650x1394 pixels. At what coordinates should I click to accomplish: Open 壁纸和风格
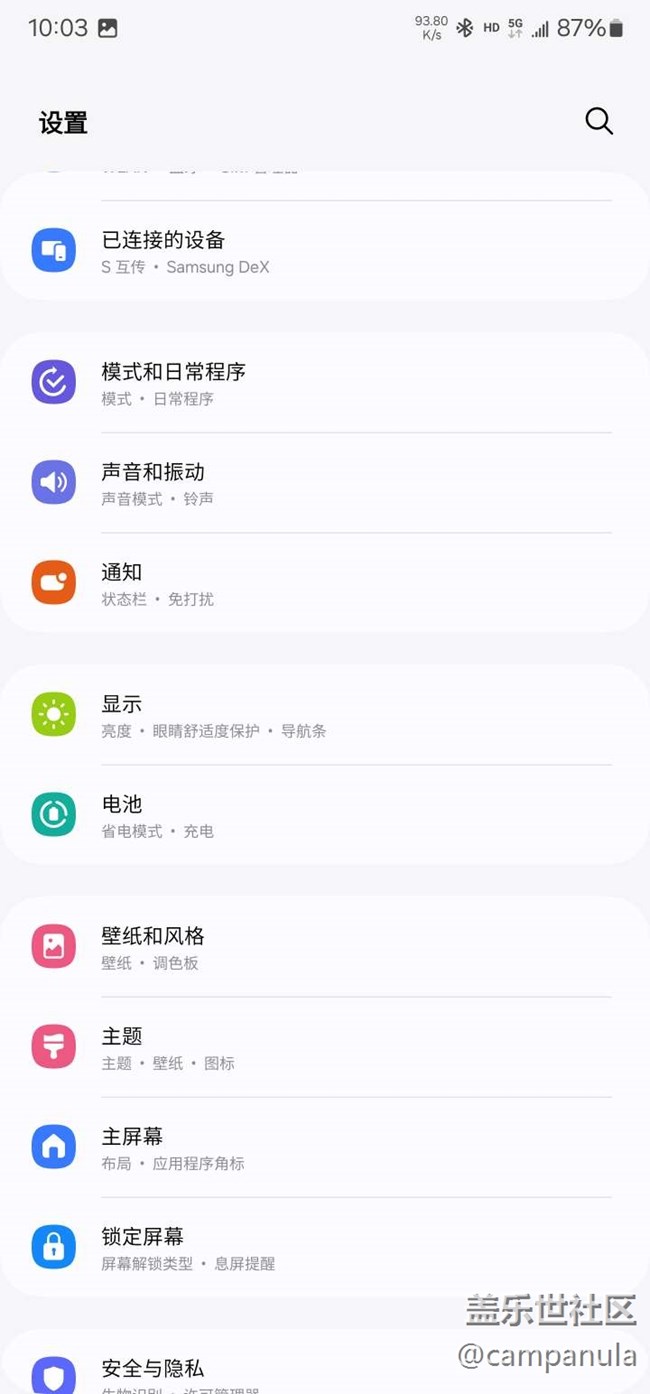click(325, 947)
